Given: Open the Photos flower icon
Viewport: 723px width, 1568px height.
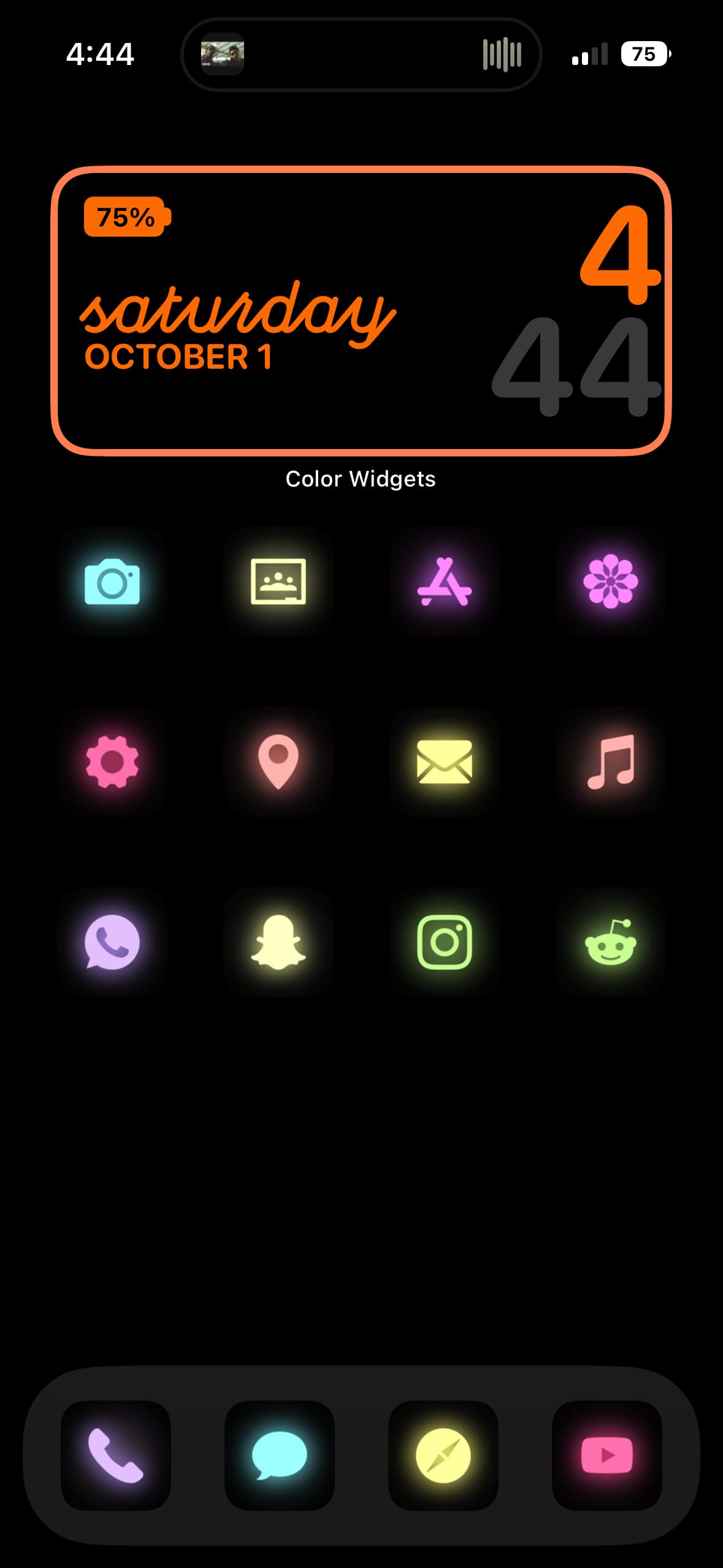Looking at the screenshot, I should pyautogui.click(x=611, y=581).
